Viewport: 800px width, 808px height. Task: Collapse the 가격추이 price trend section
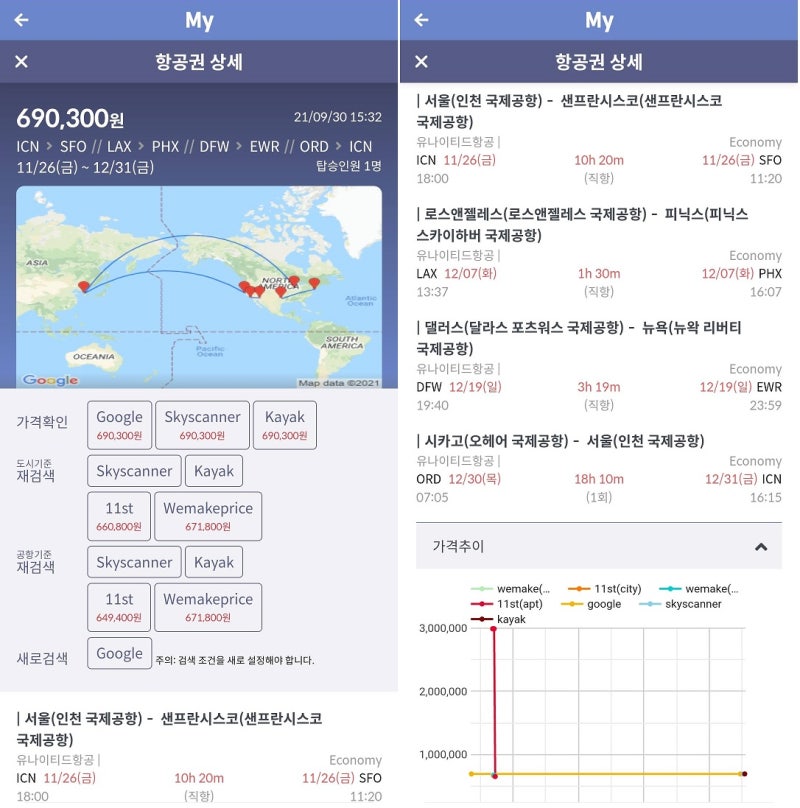click(x=761, y=547)
